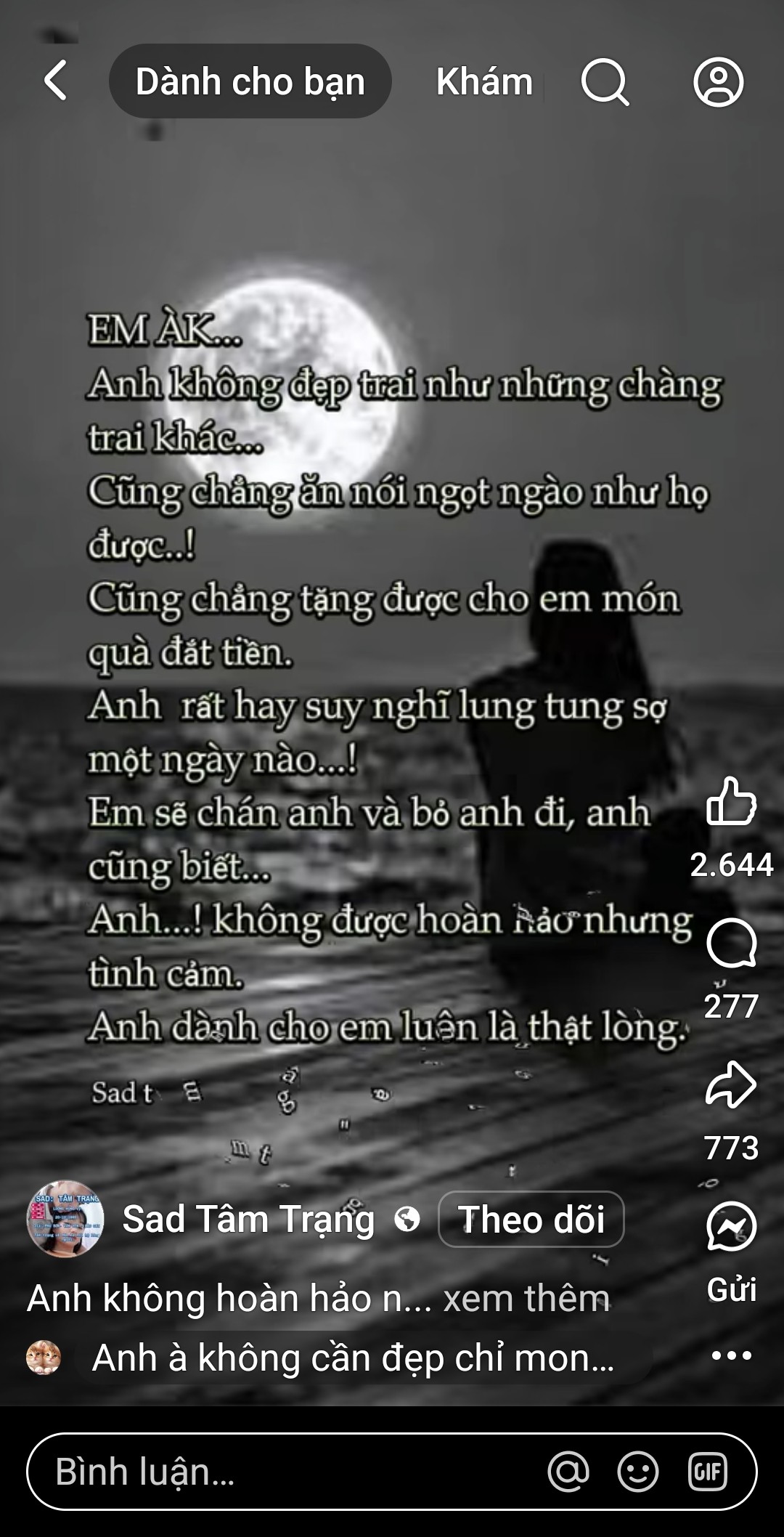Expand the caption via xem thêm
Image resolution: width=784 pixels, height=1537 pixels.
tap(526, 1298)
